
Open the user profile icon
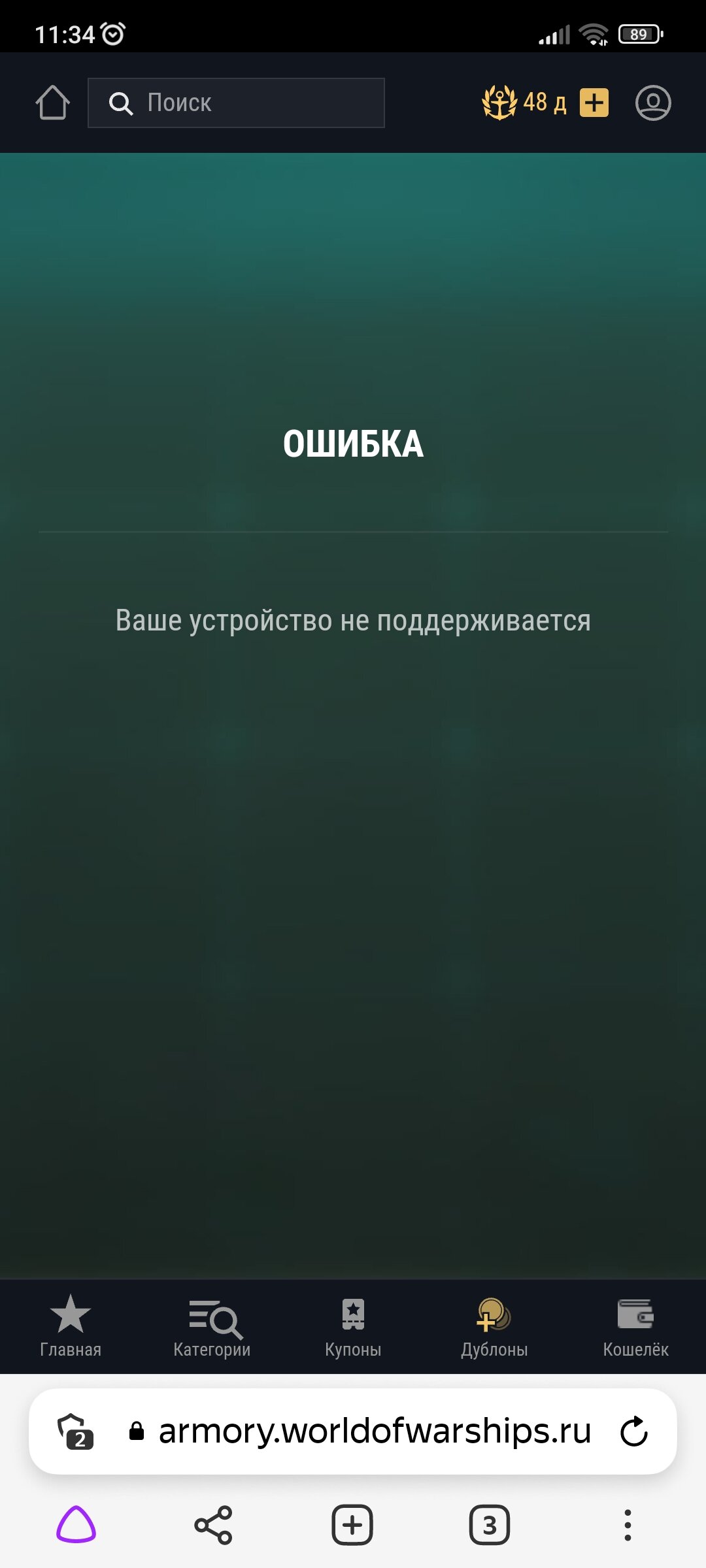pyautogui.click(x=653, y=103)
